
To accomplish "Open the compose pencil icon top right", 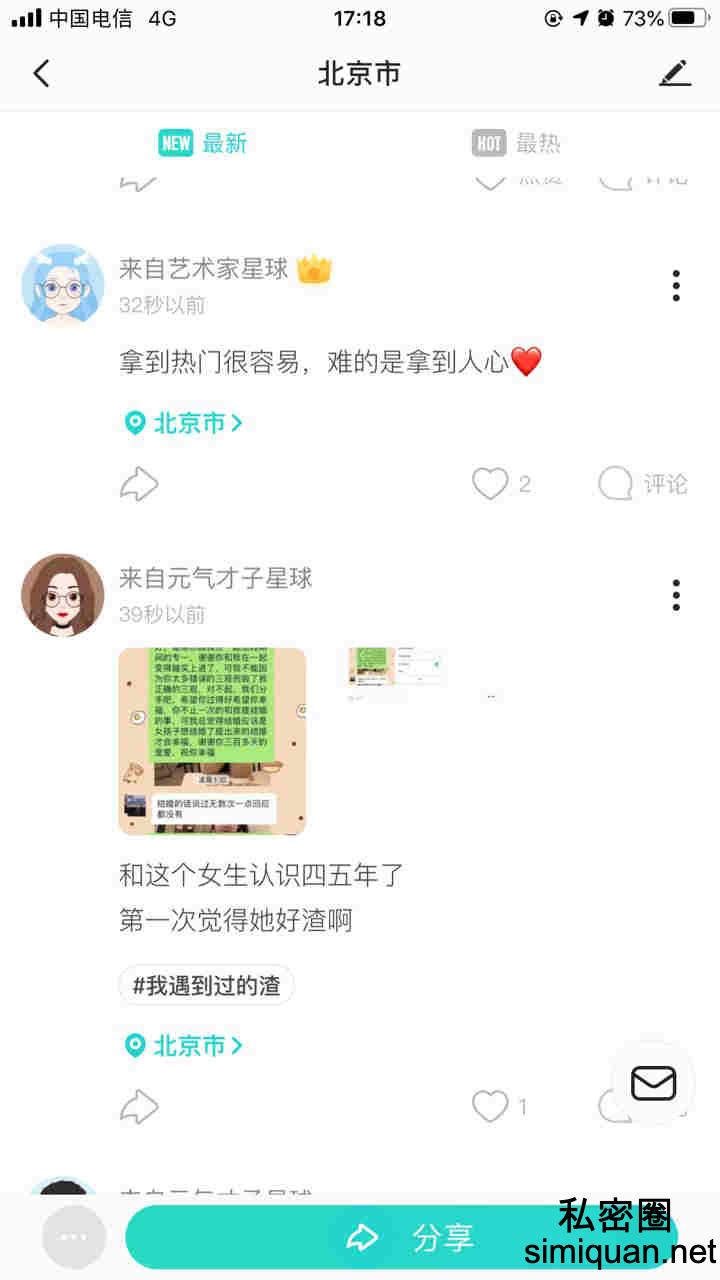I will (x=675, y=73).
